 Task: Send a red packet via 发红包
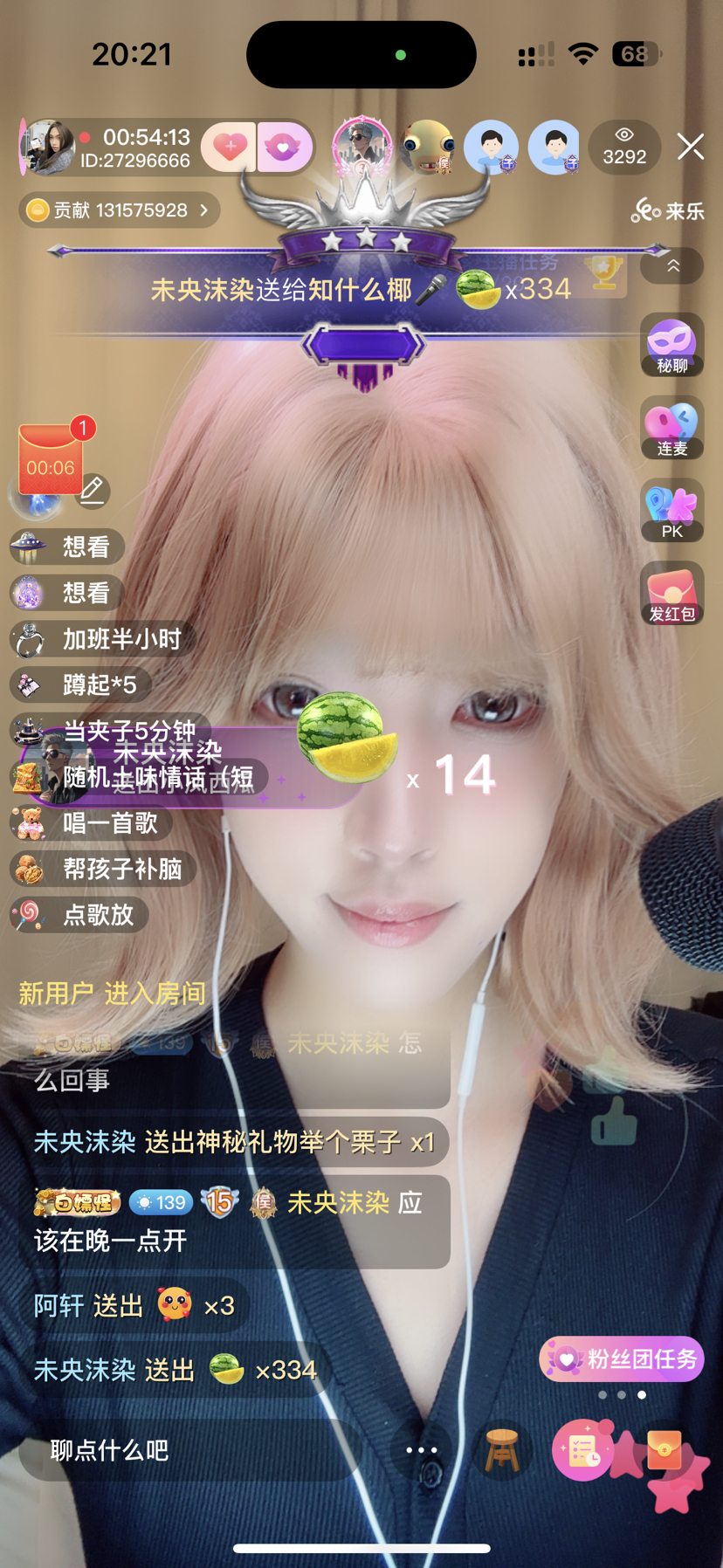(x=671, y=594)
